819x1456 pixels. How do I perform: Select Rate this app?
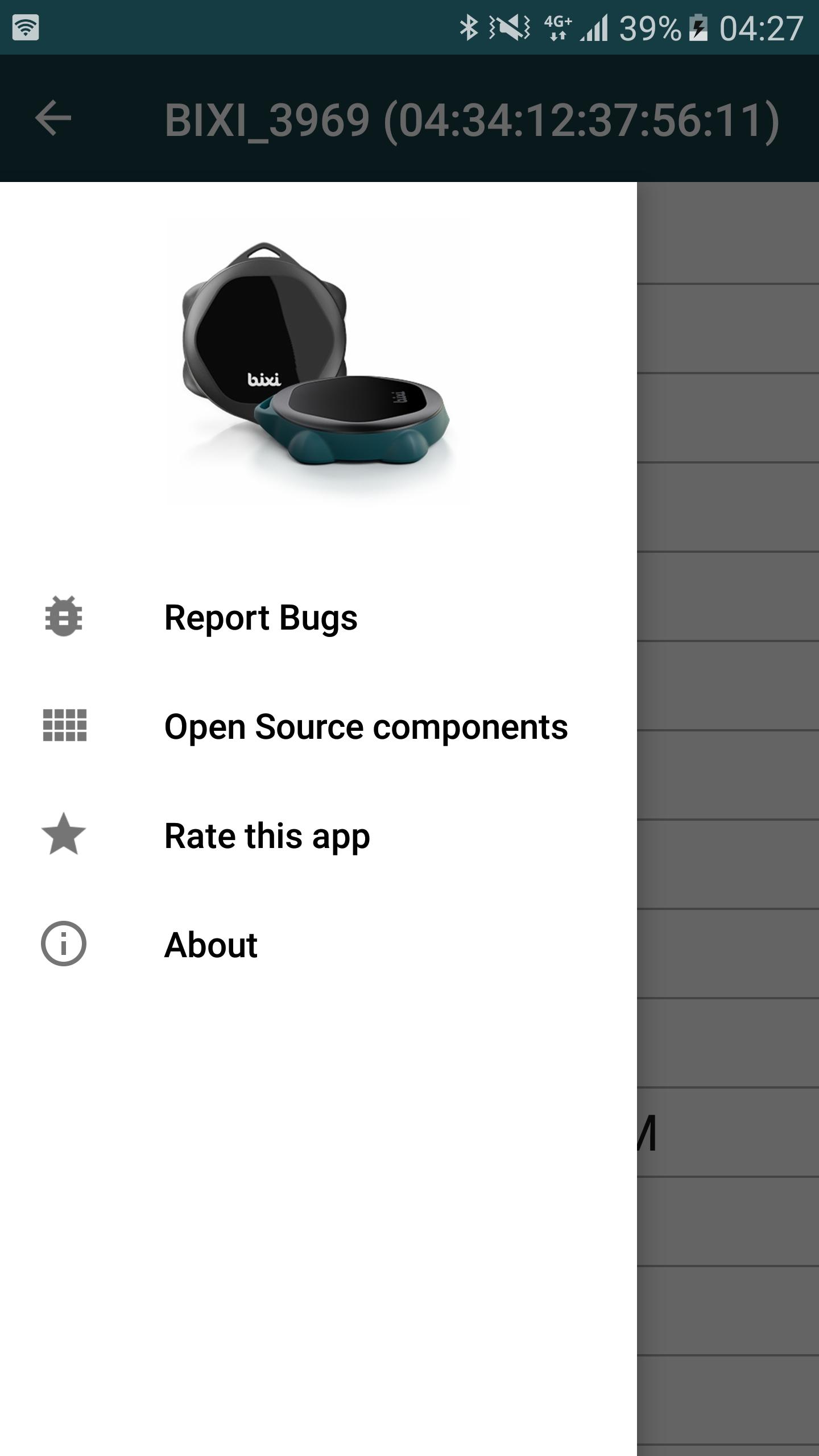click(x=266, y=836)
